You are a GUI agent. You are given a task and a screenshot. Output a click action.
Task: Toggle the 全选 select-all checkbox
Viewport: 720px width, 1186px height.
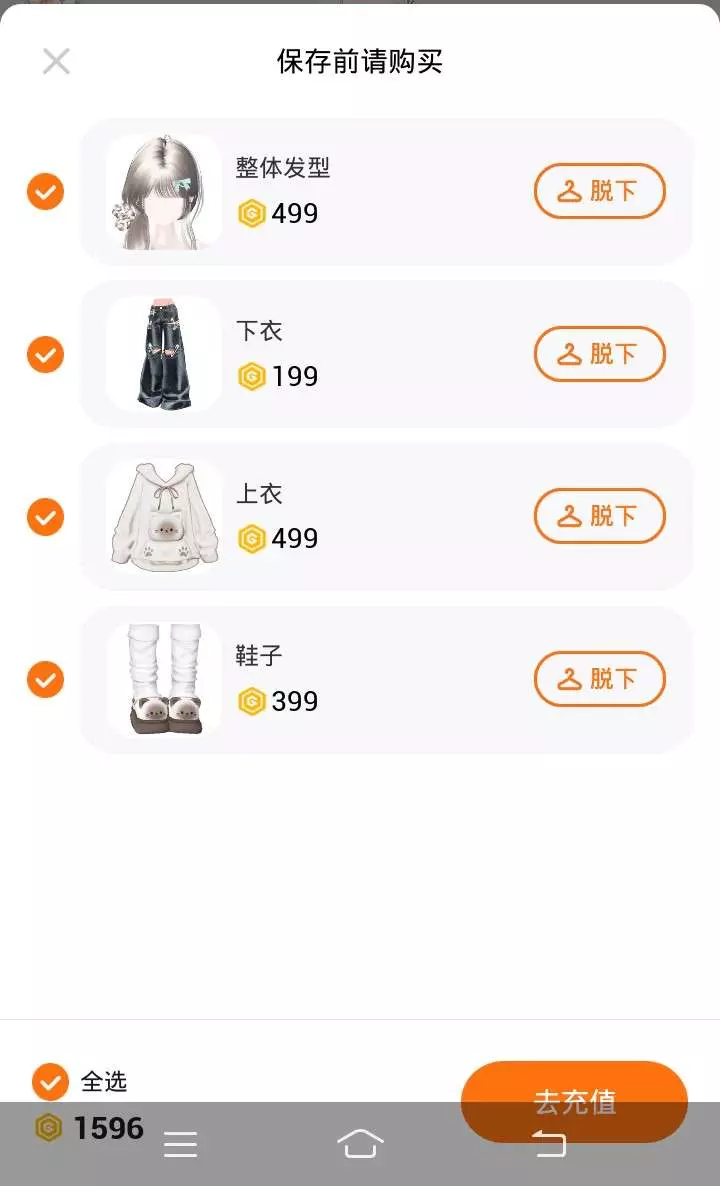[50, 1081]
